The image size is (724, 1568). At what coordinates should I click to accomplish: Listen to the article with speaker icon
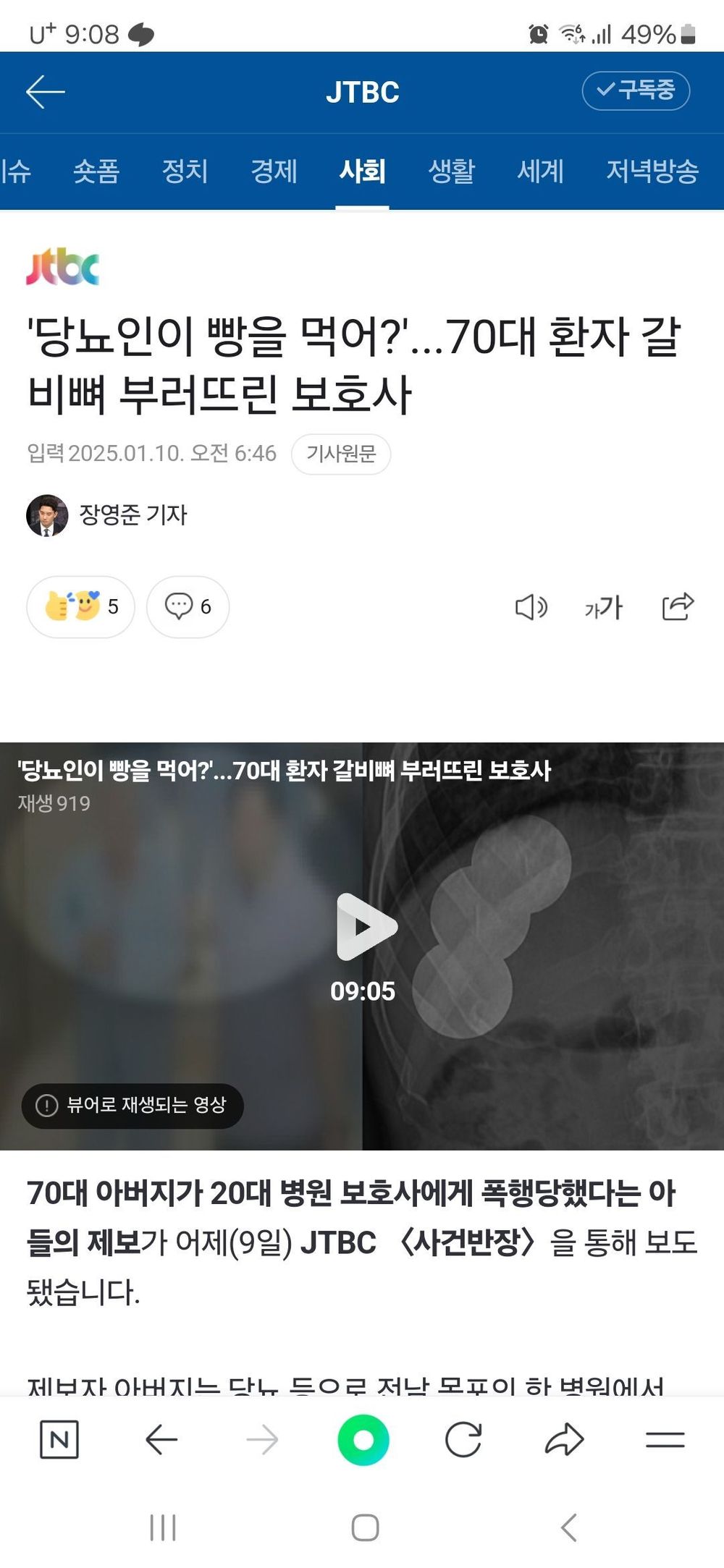click(x=531, y=607)
